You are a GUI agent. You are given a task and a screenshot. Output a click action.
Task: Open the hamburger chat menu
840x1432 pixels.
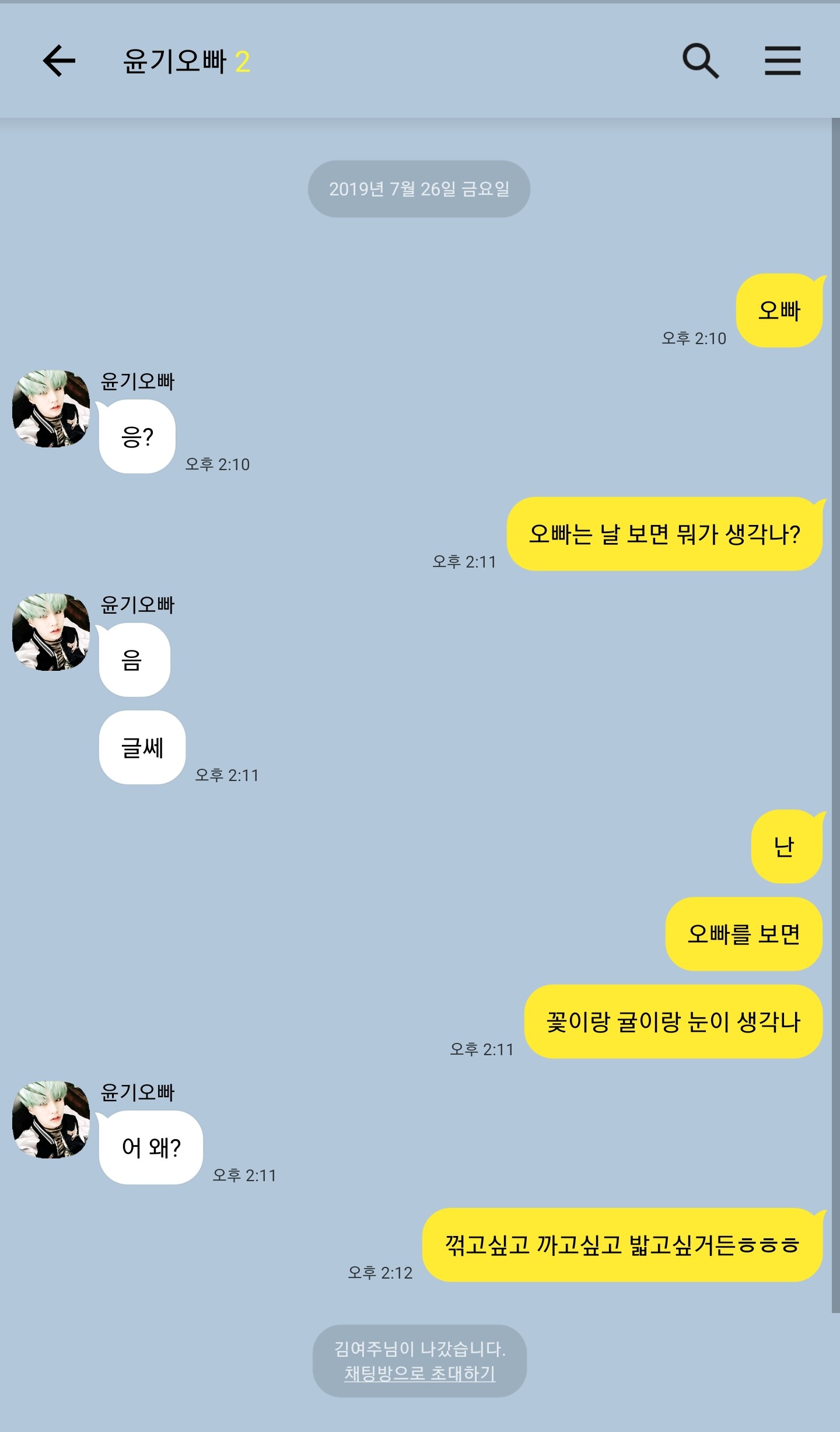(x=783, y=61)
